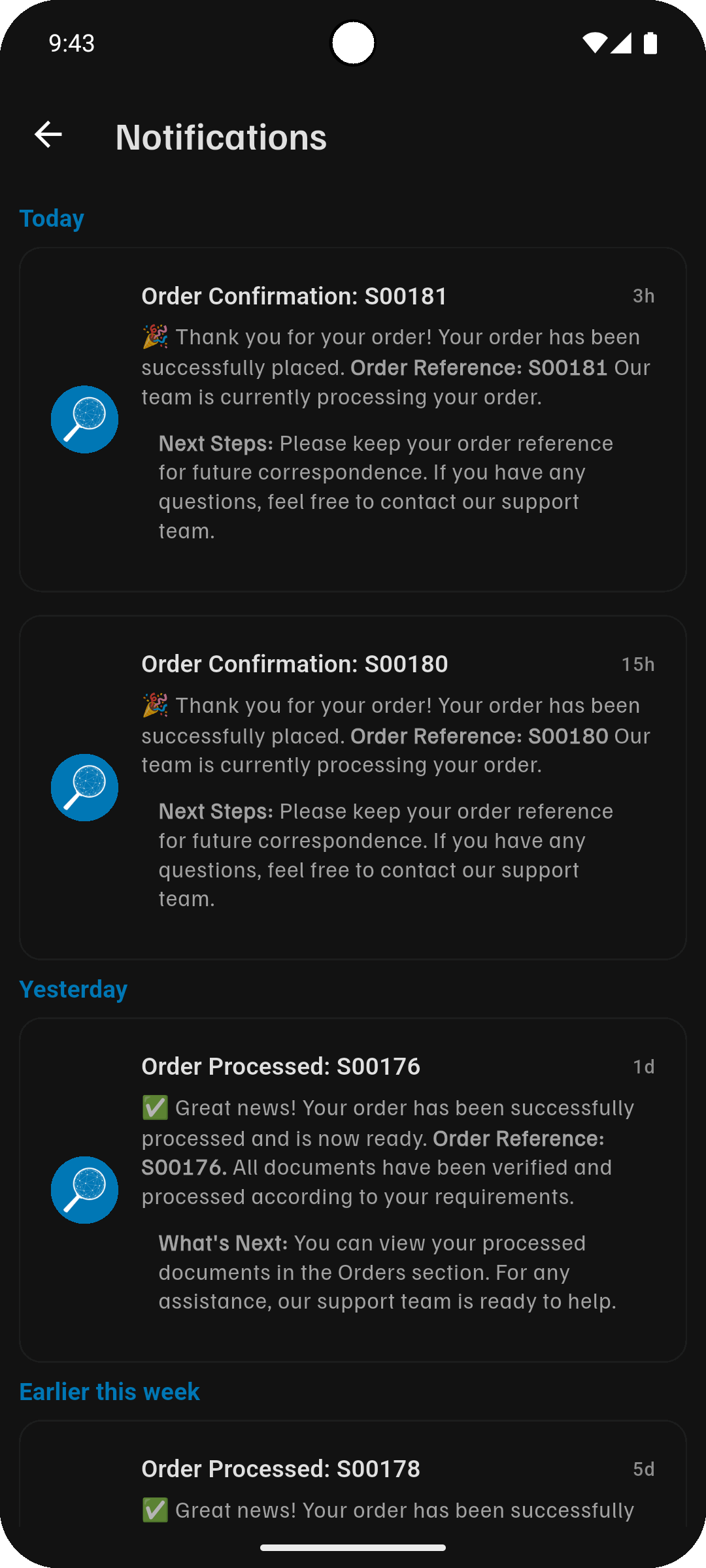Select the magnifying glass icon on S00181 notification
The width and height of the screenshot is (706, 1568).
point(84,419)
